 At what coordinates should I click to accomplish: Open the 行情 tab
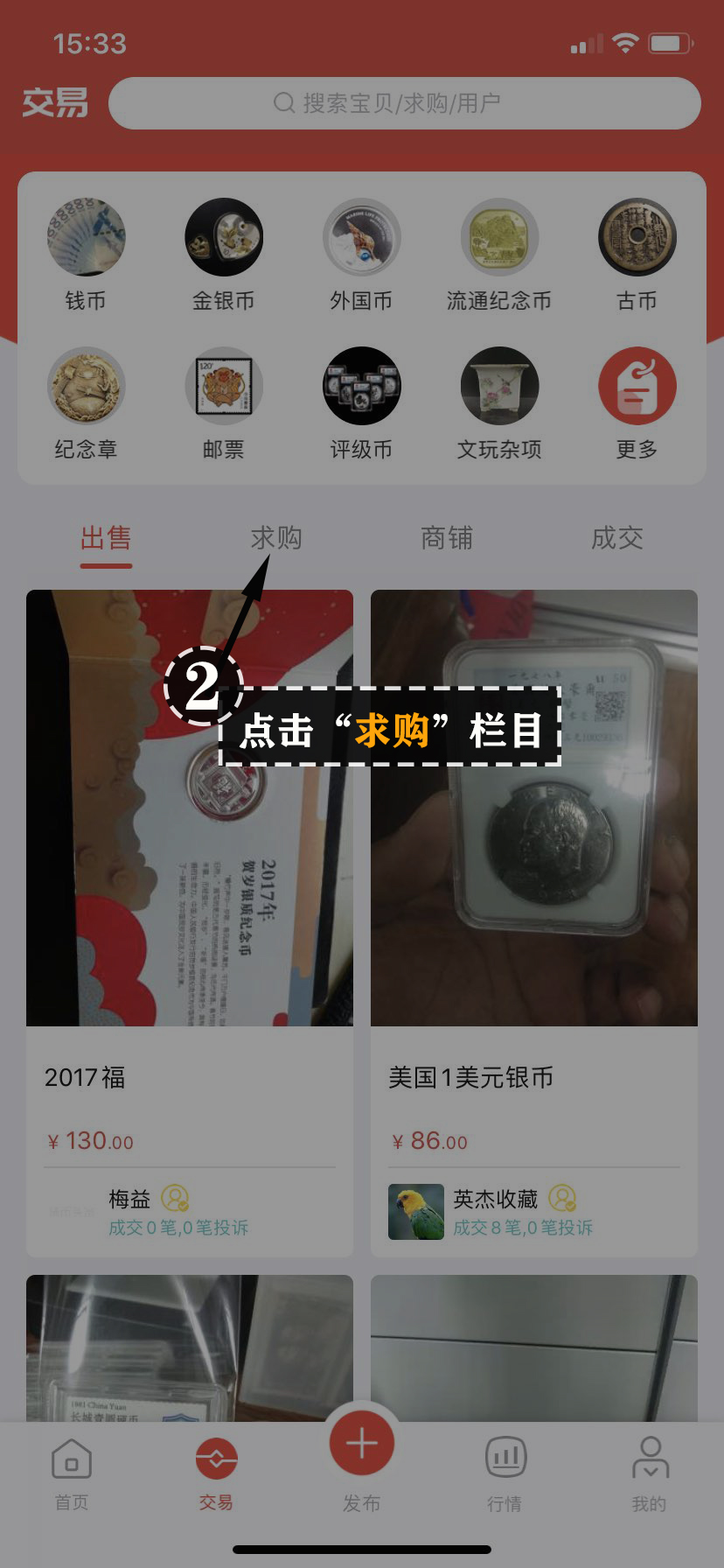tap(505, 1473)
